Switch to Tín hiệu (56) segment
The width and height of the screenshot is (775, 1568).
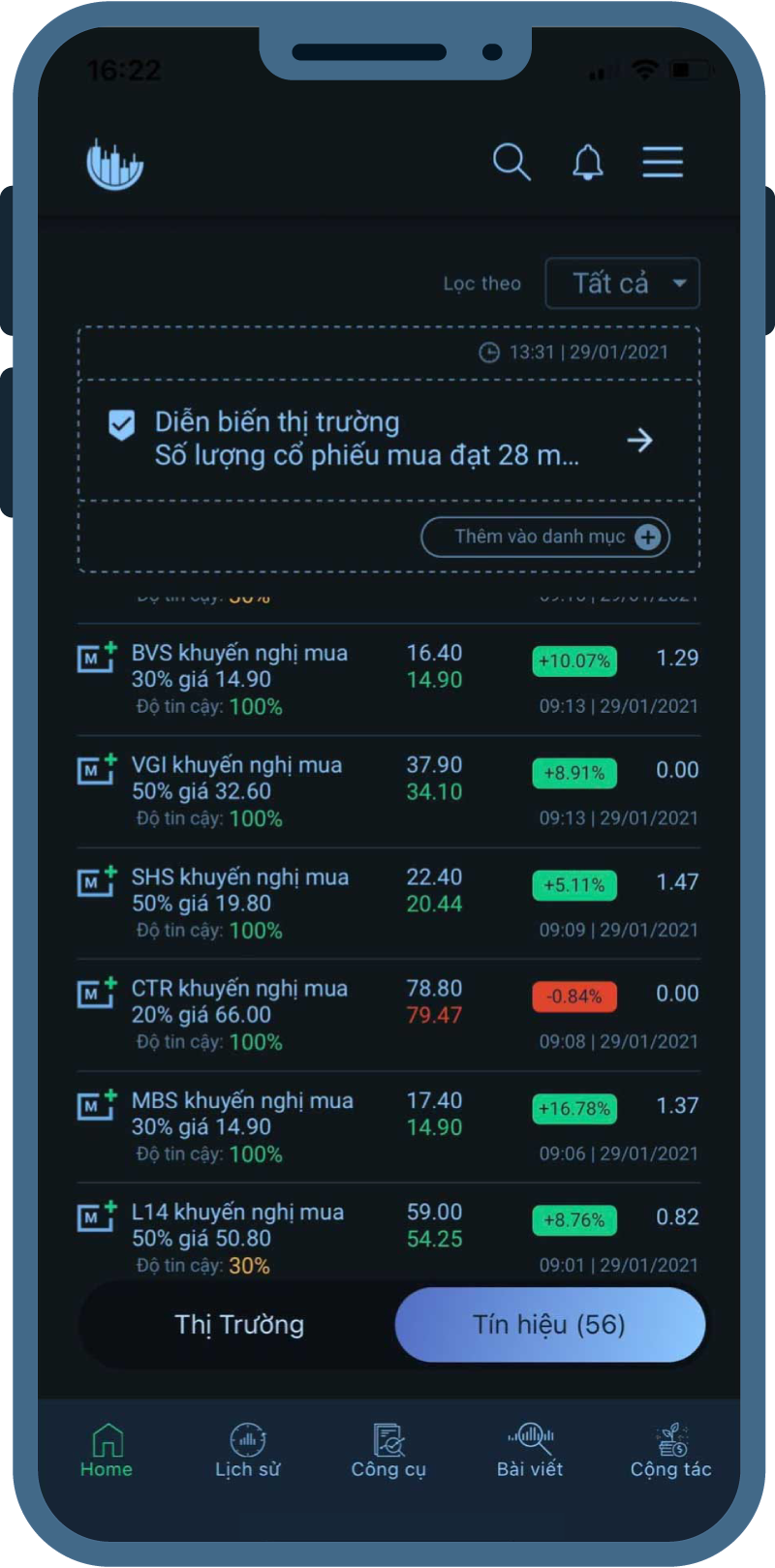(x=549, y=1325)
